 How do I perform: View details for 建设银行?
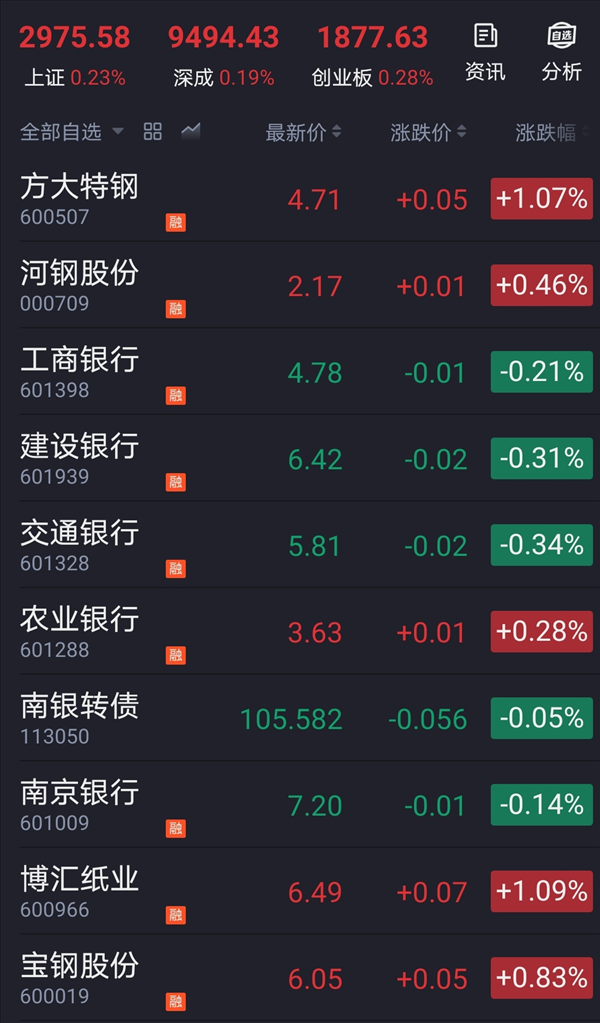click(x=300, y=458)
